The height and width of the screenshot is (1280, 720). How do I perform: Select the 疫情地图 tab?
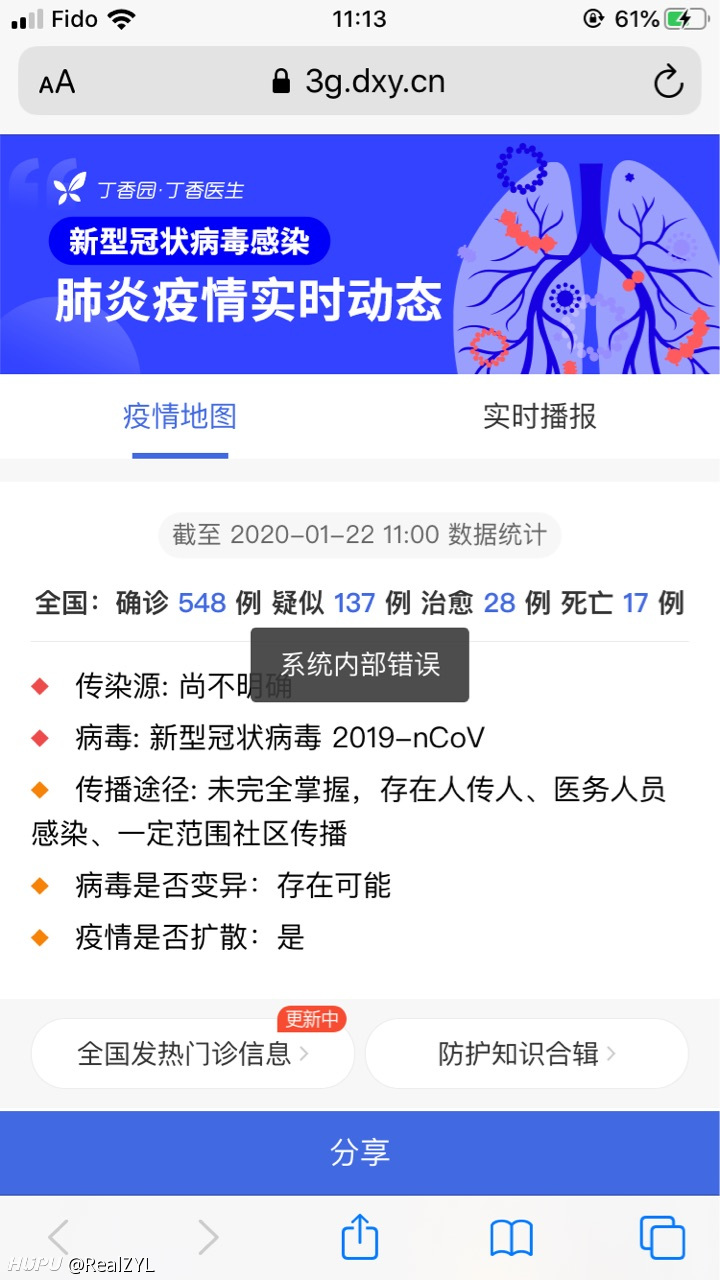tap(180, 416)
